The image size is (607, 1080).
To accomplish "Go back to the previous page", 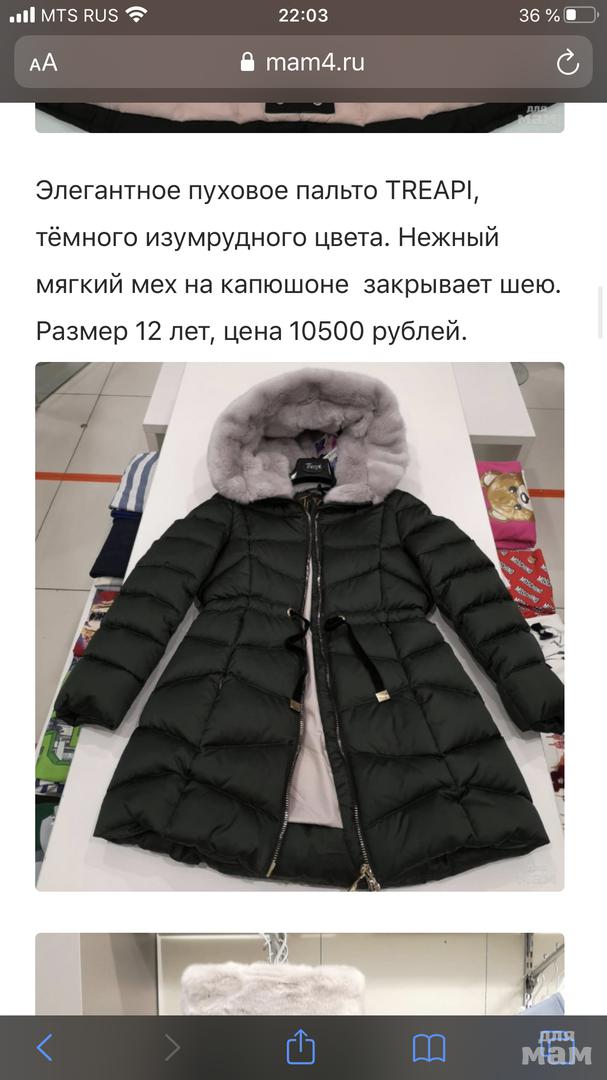I will tap(44, 1047).
